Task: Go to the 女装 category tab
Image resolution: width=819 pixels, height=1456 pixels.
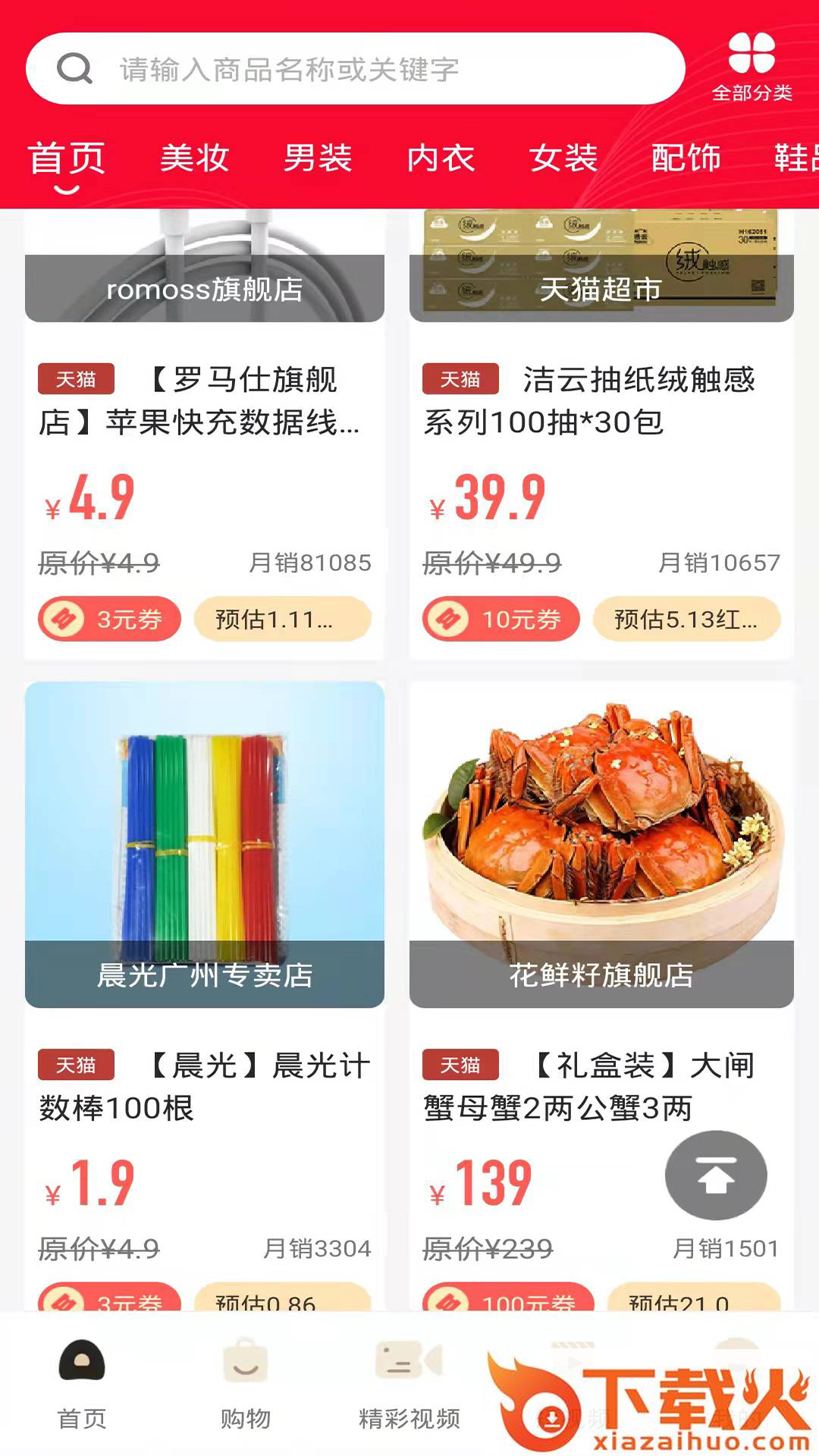Action: click(563, 158)
